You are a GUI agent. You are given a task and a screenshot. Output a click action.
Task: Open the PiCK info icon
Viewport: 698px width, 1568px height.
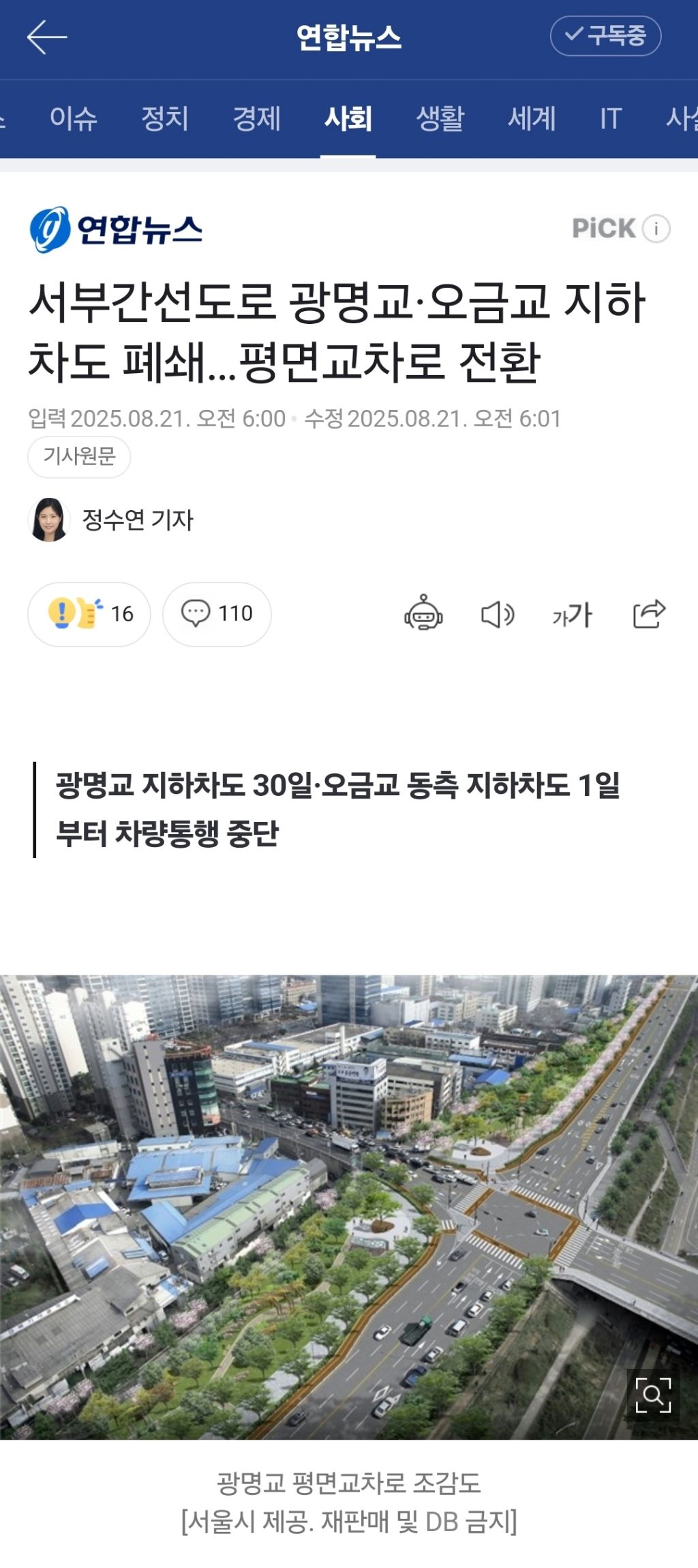[x=656, y=228]
